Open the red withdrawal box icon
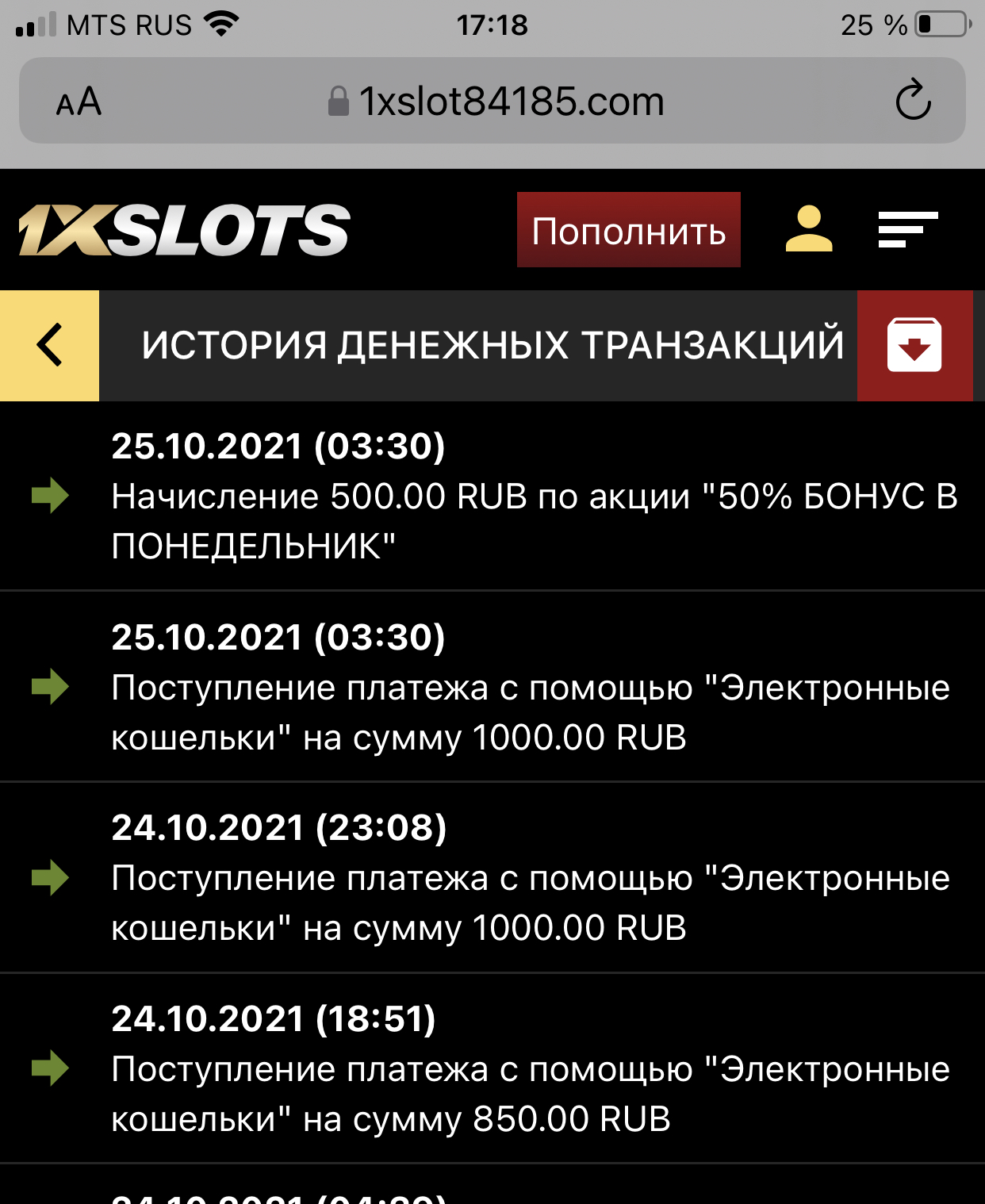 (x=914, y=345)
